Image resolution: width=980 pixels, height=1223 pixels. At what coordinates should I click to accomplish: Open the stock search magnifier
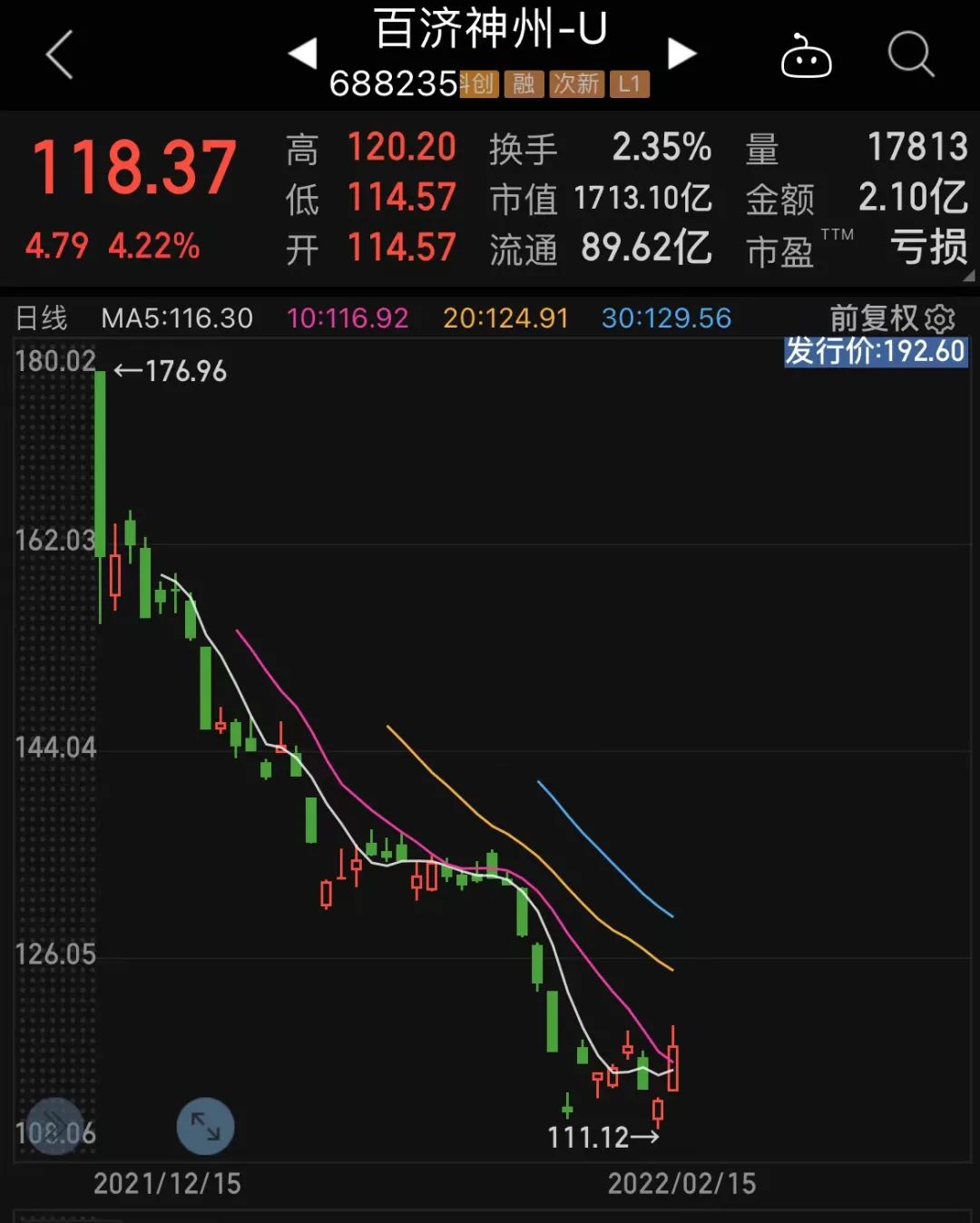click(x=910, y=54)
